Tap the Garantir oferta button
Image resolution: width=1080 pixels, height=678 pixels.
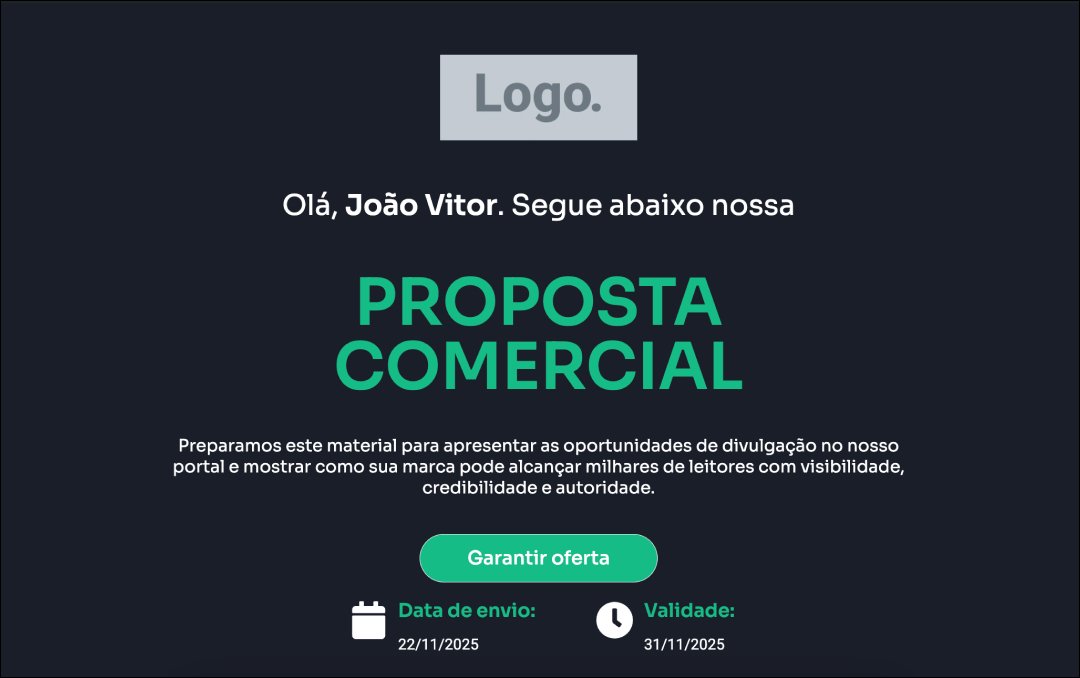click(x=538, y=558)
